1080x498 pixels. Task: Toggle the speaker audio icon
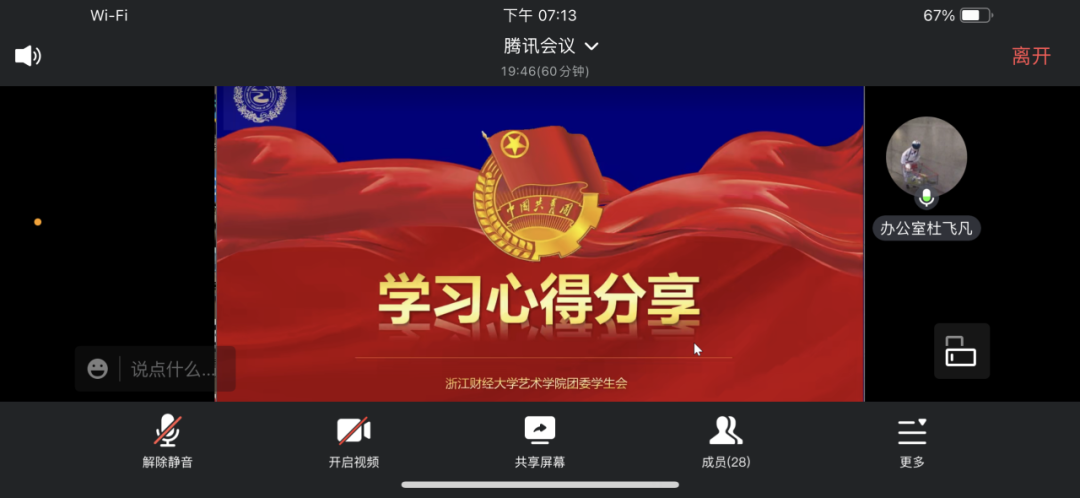[x=28, y=56]
